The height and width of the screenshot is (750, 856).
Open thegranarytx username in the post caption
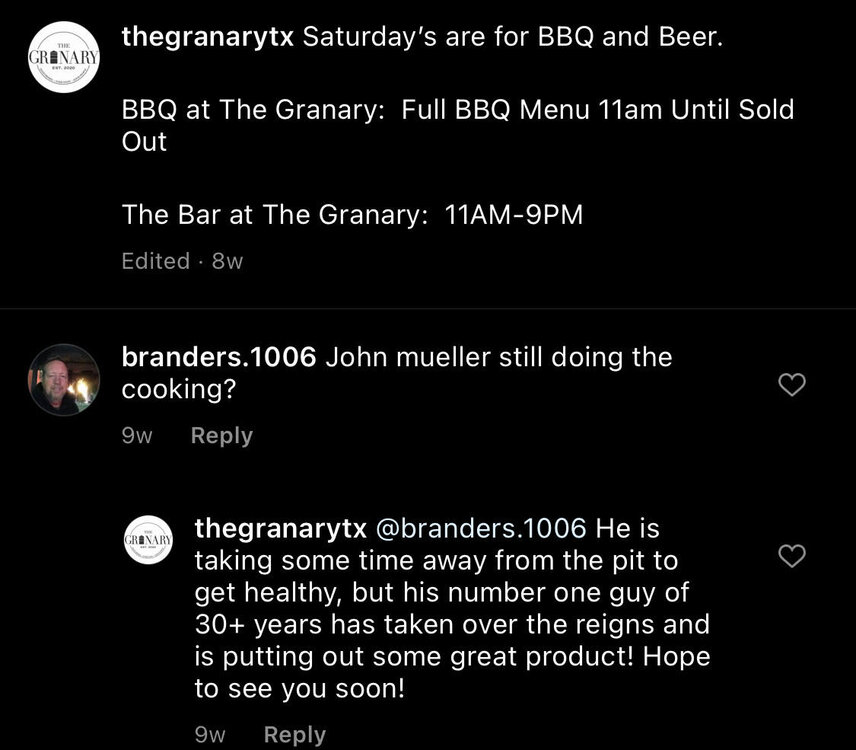tap(207, 40)
